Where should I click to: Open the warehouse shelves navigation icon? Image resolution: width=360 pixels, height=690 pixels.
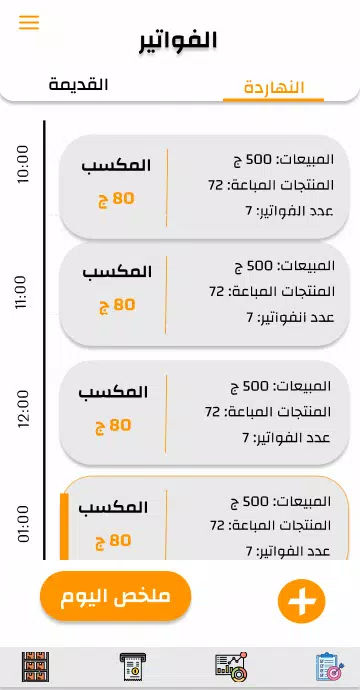click(x=36, y=667)
